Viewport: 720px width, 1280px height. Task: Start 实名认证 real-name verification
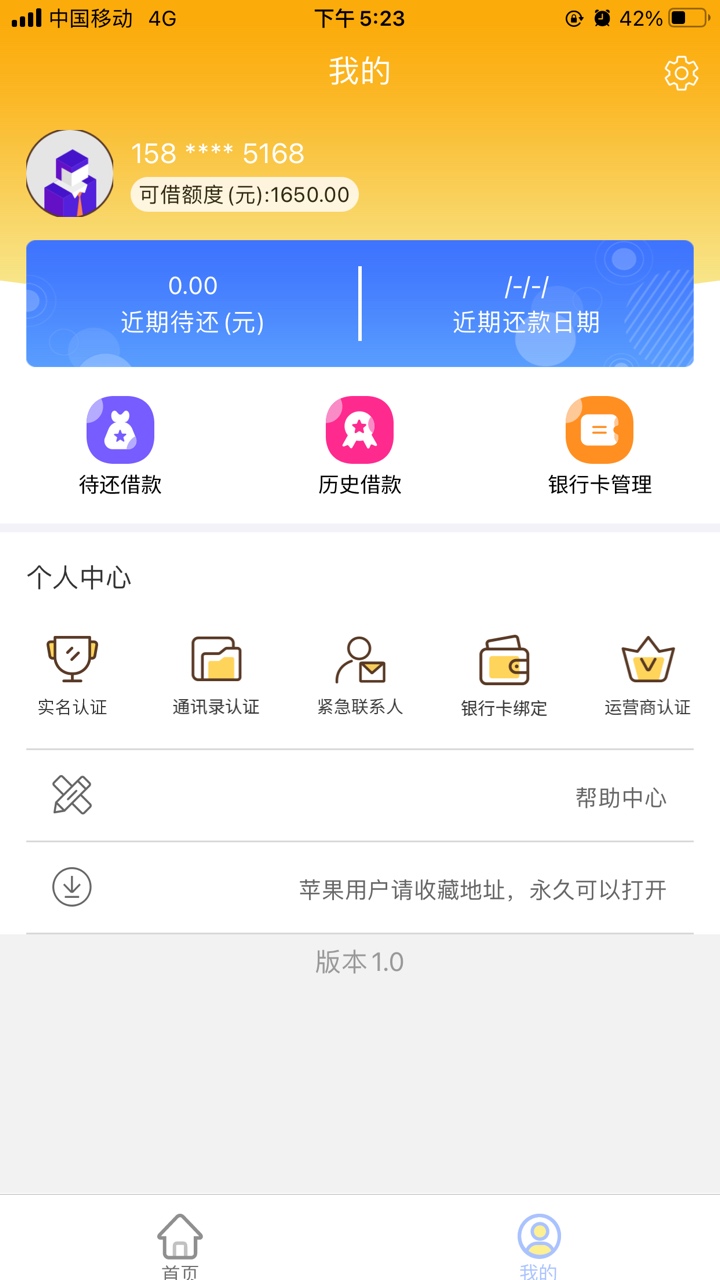(x=72, y=676)
